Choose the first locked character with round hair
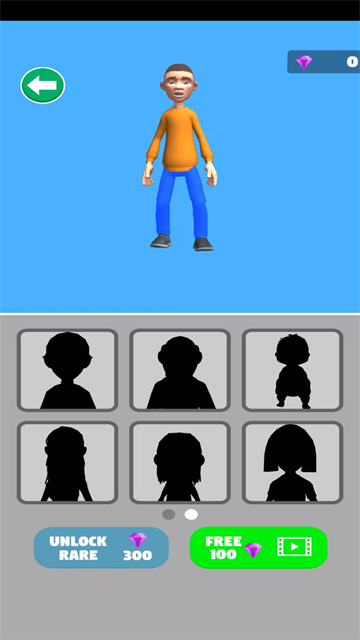Viewport: 360px width, 640px height. tap(67, 370)
